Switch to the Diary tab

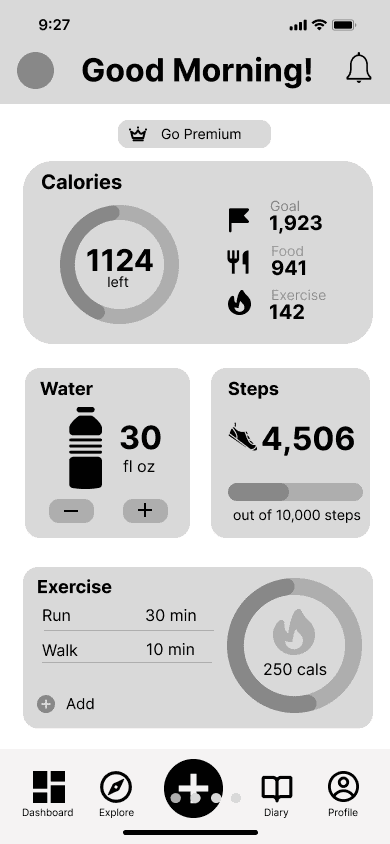pos(276,794)
